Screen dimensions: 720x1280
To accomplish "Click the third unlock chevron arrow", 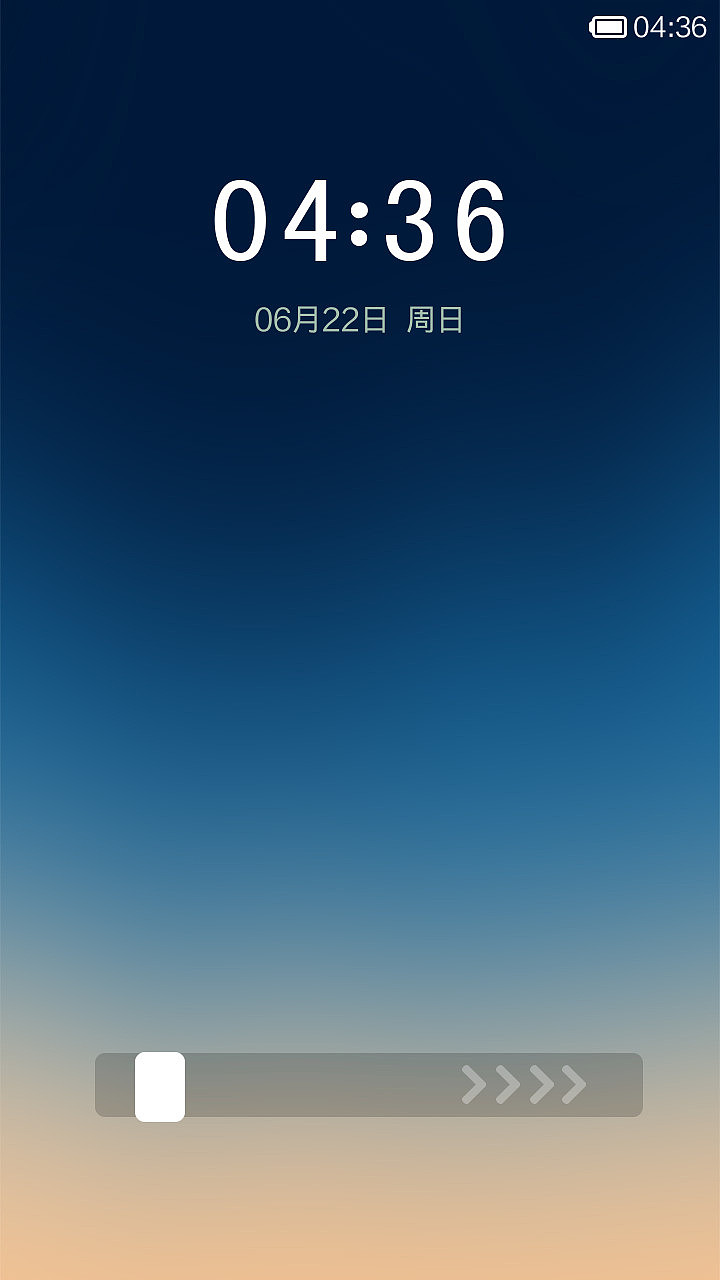I will (x=540, y=1085).
